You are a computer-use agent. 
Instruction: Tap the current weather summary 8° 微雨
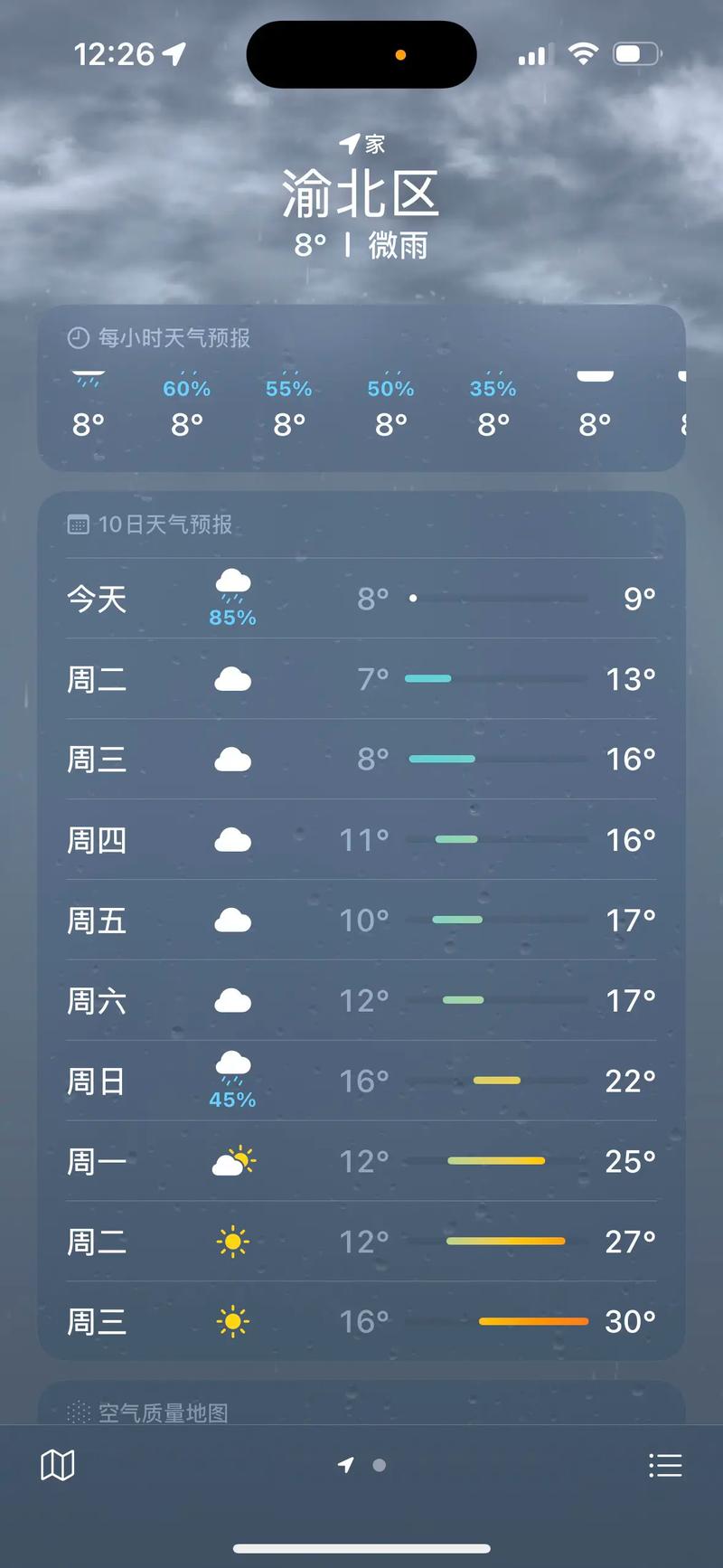pyautogui.click(x=361, y=245)
